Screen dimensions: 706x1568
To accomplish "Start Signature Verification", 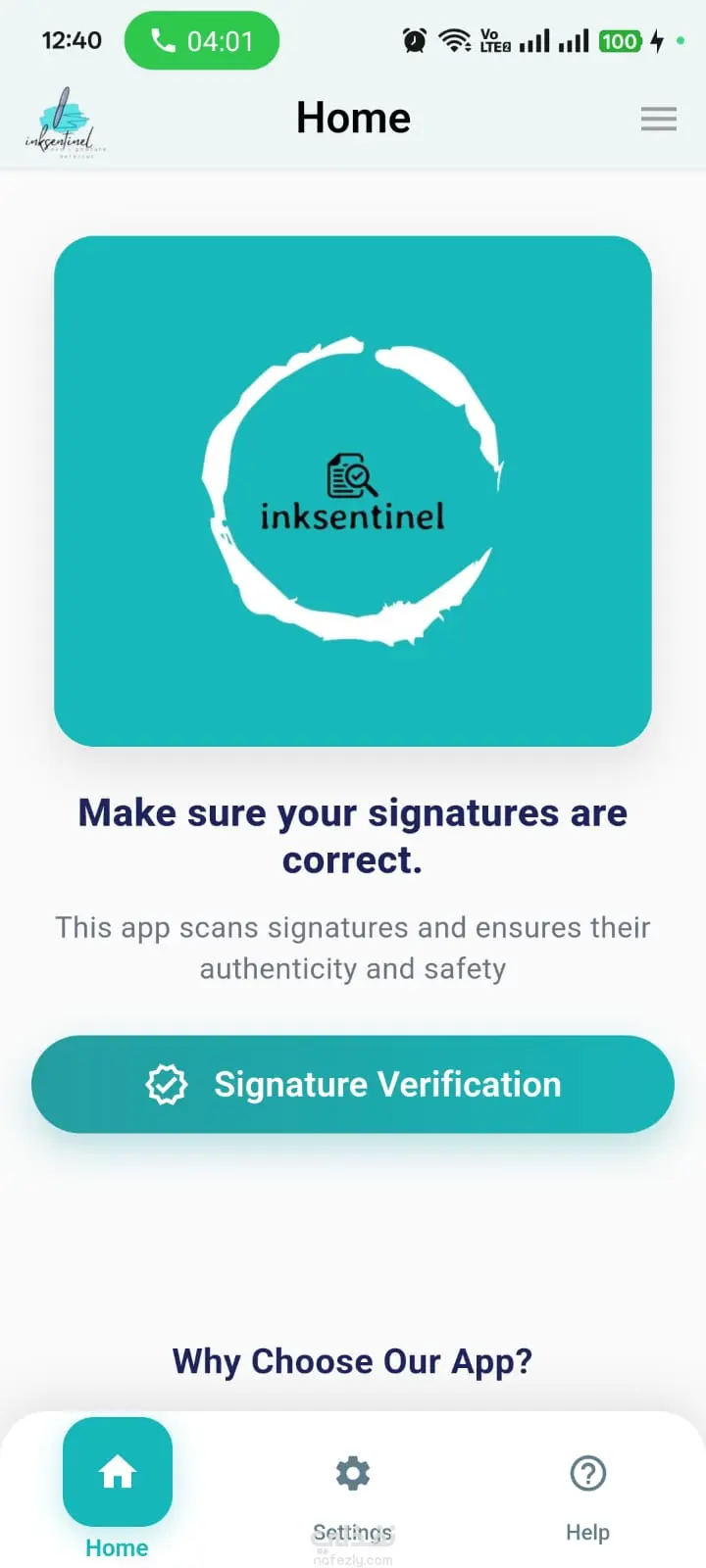I will coord(353,1084).
